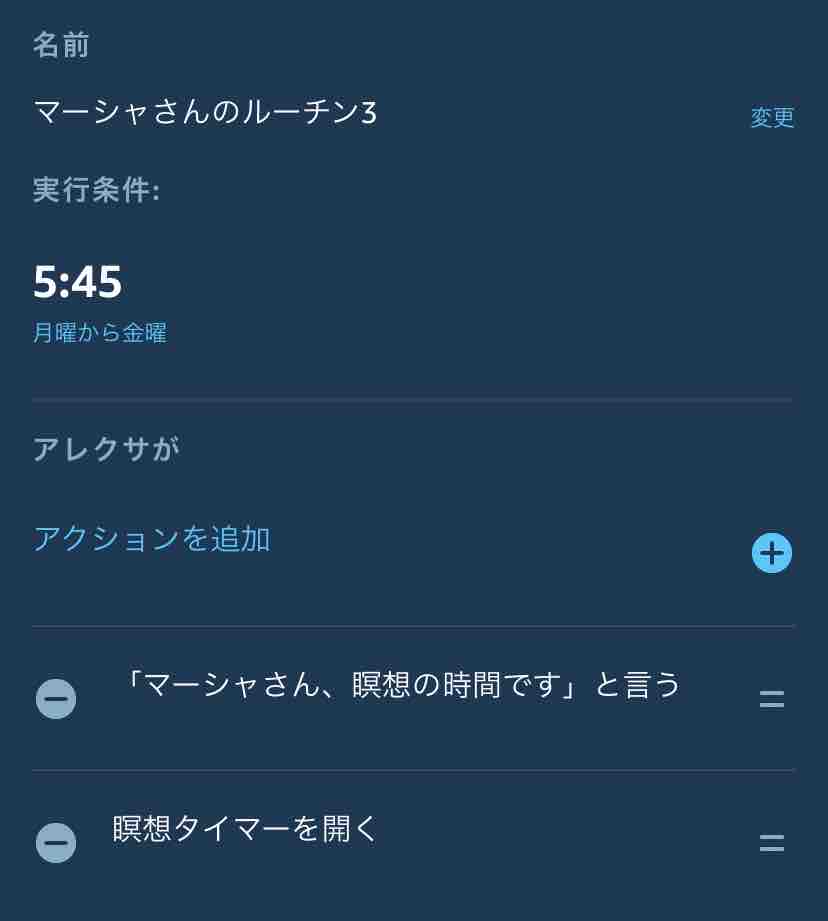Tap the plus icon to add action

[771, 553]
